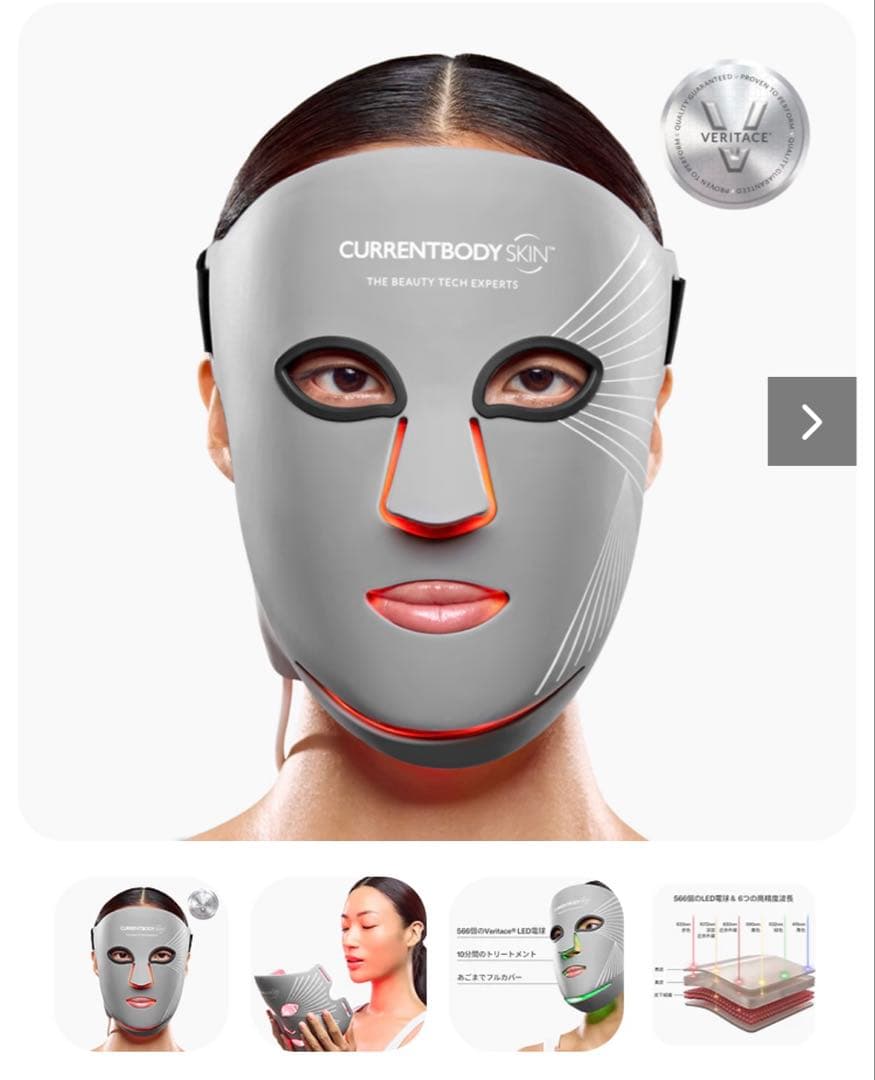Open the thumbnail of woman holding mask

(338, 964)
